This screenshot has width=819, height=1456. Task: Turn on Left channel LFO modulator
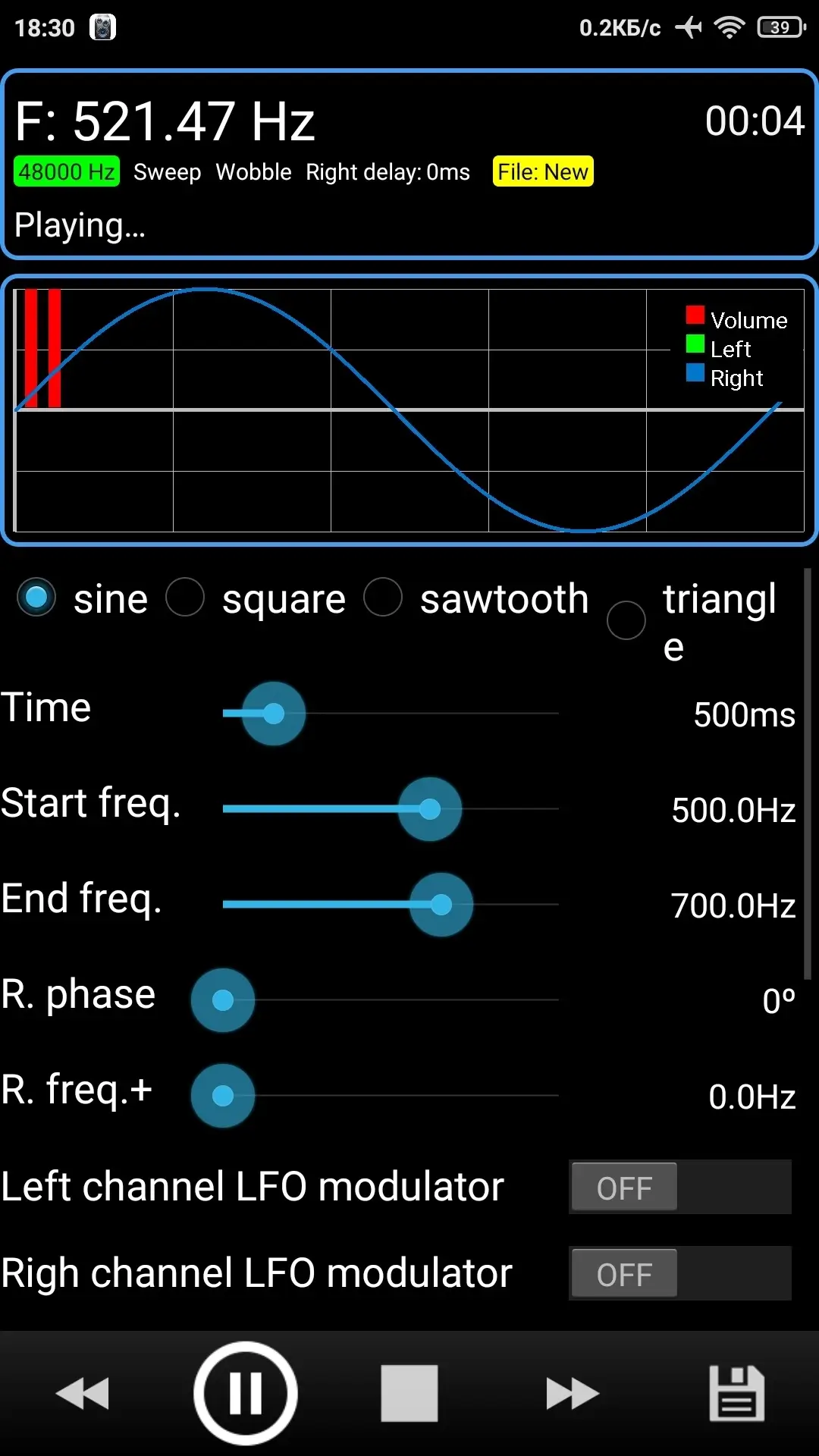pyautogui.click(x=680, y=1188)
